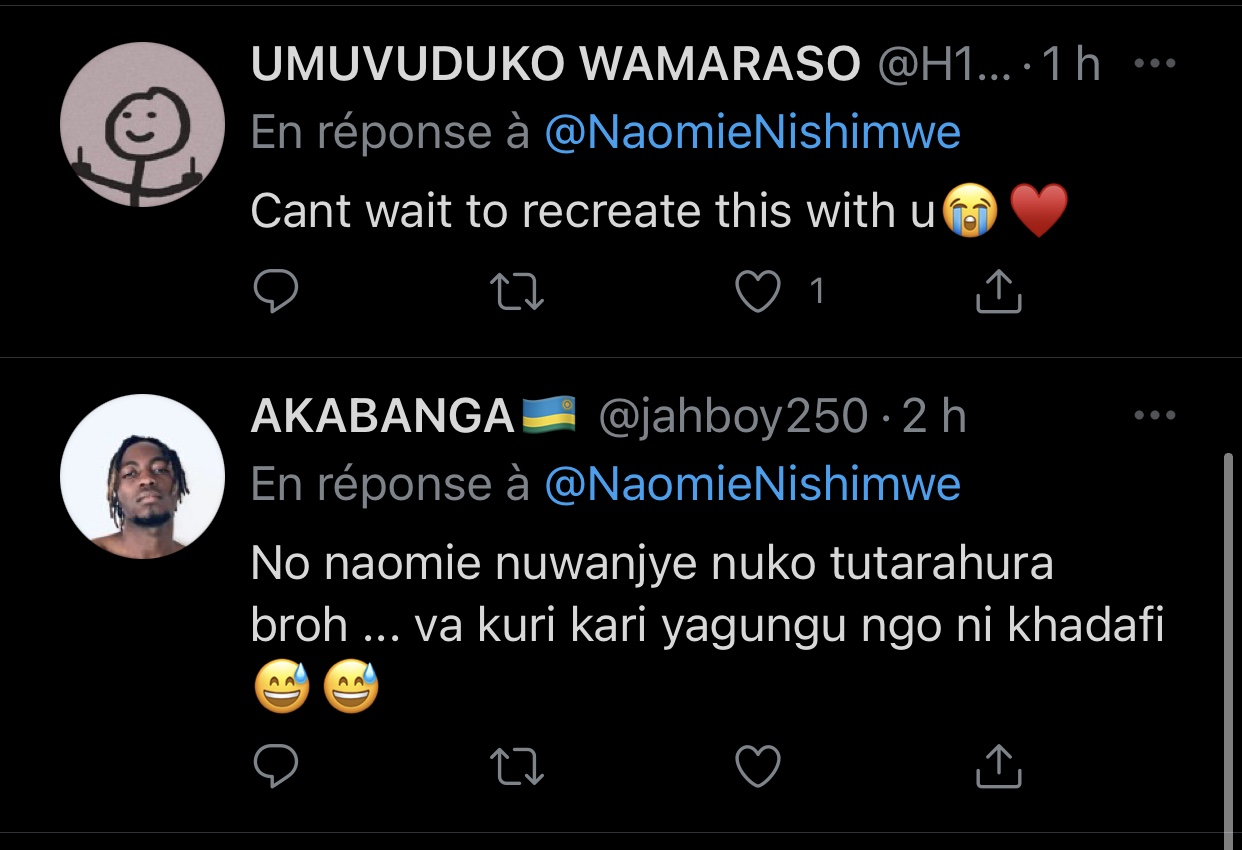Retweet AKABANGA's tweet
Image resolution: width=1242 pixels, height=850 pixels.
pyautogui.click(x=519, y=766)
